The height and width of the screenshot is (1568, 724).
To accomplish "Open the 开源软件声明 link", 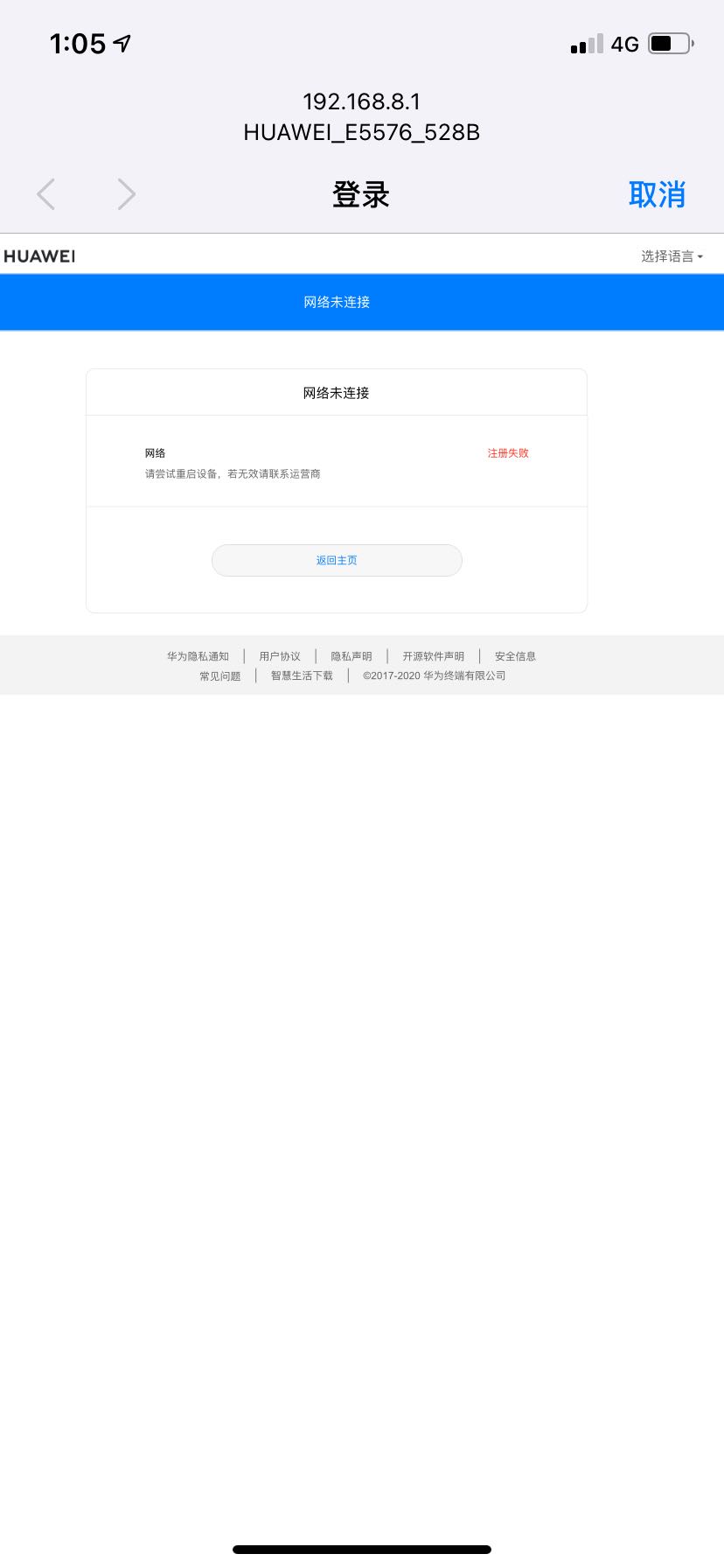I will pos(434,656).
